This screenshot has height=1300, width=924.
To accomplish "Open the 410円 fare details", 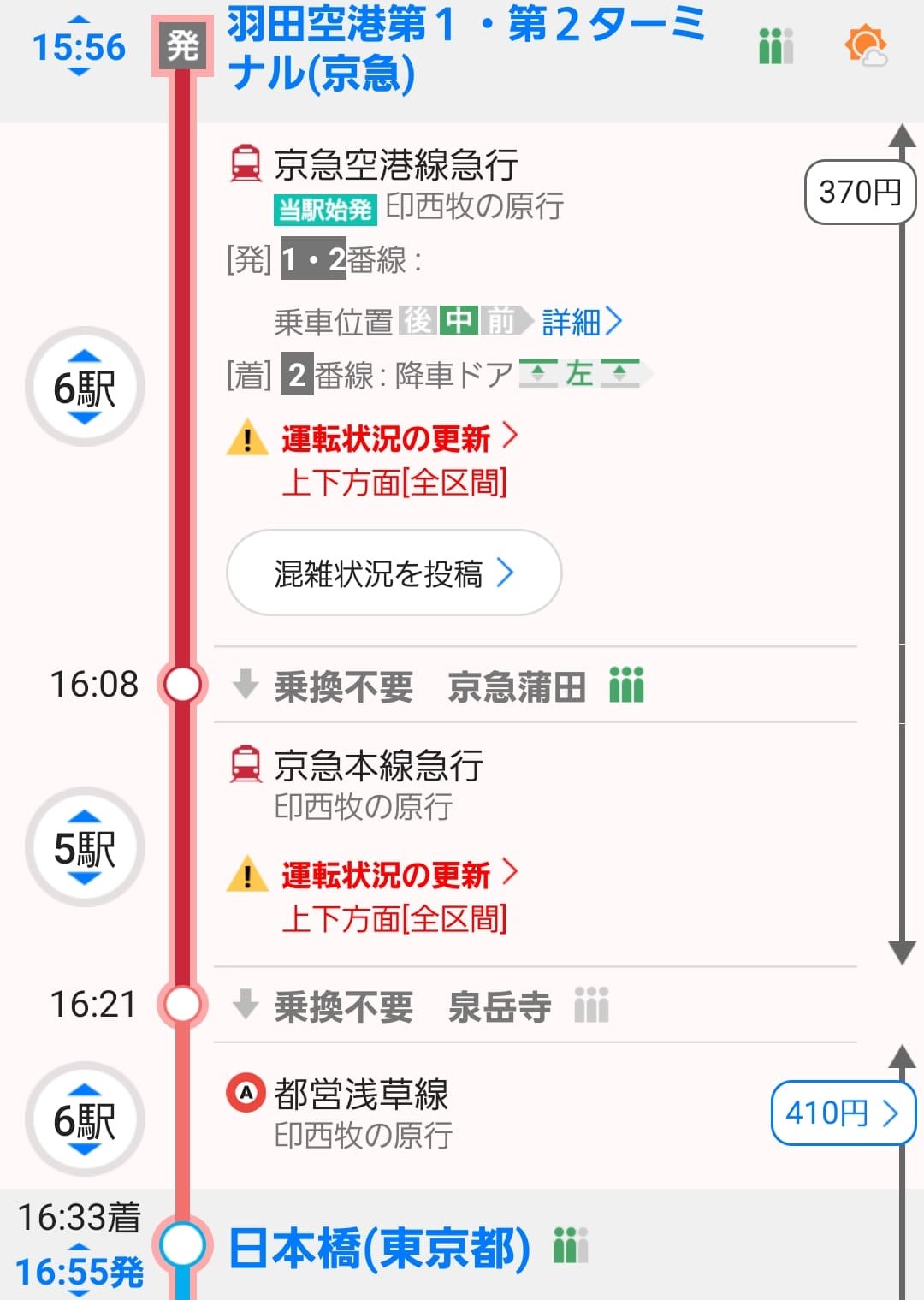I will [x=842, y=1113].
